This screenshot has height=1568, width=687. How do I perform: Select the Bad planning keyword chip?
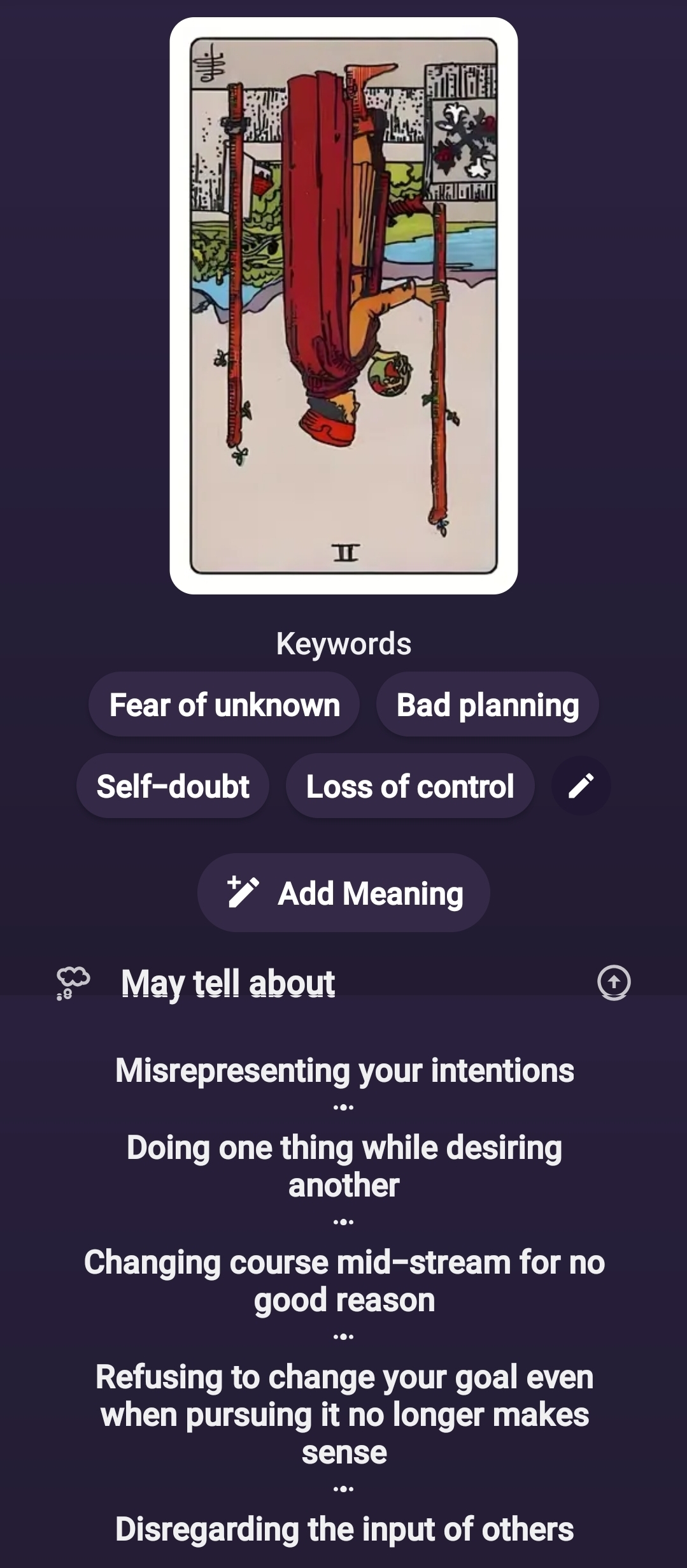pyautogui.click(x=487, y=705)
